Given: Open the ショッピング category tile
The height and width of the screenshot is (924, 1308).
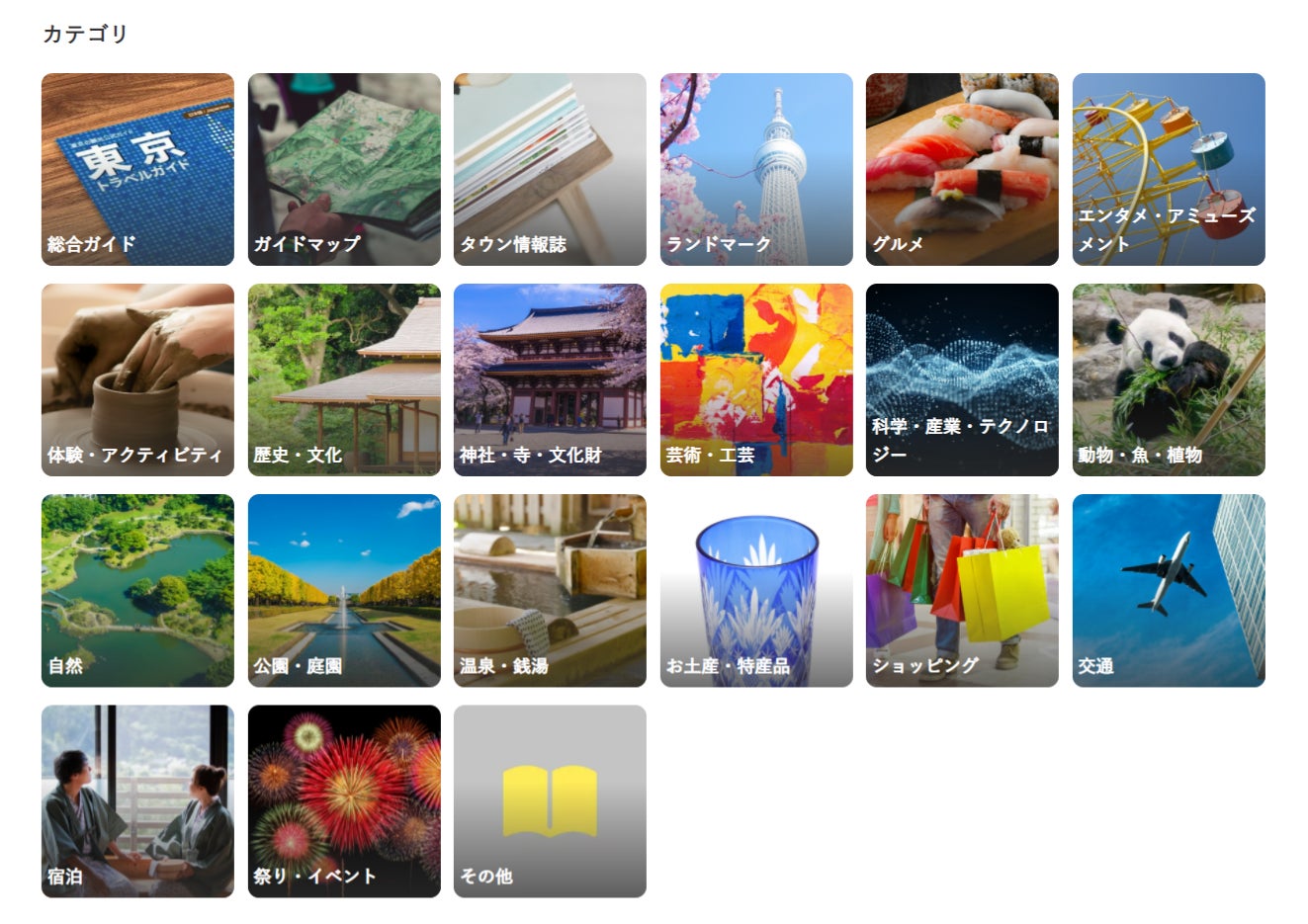Looking at the screenshot, I should pyautogui.click(x=962, y=590).
